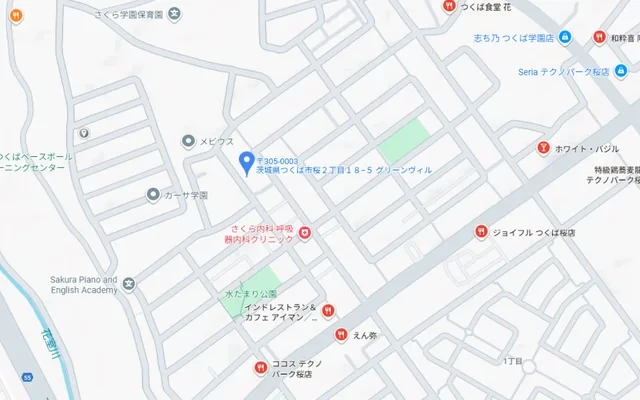Screen dimensions: 640x400
Task: Select the さくら内科・呼吸器内科クリニック clinic marker
Action: [305, 233]
